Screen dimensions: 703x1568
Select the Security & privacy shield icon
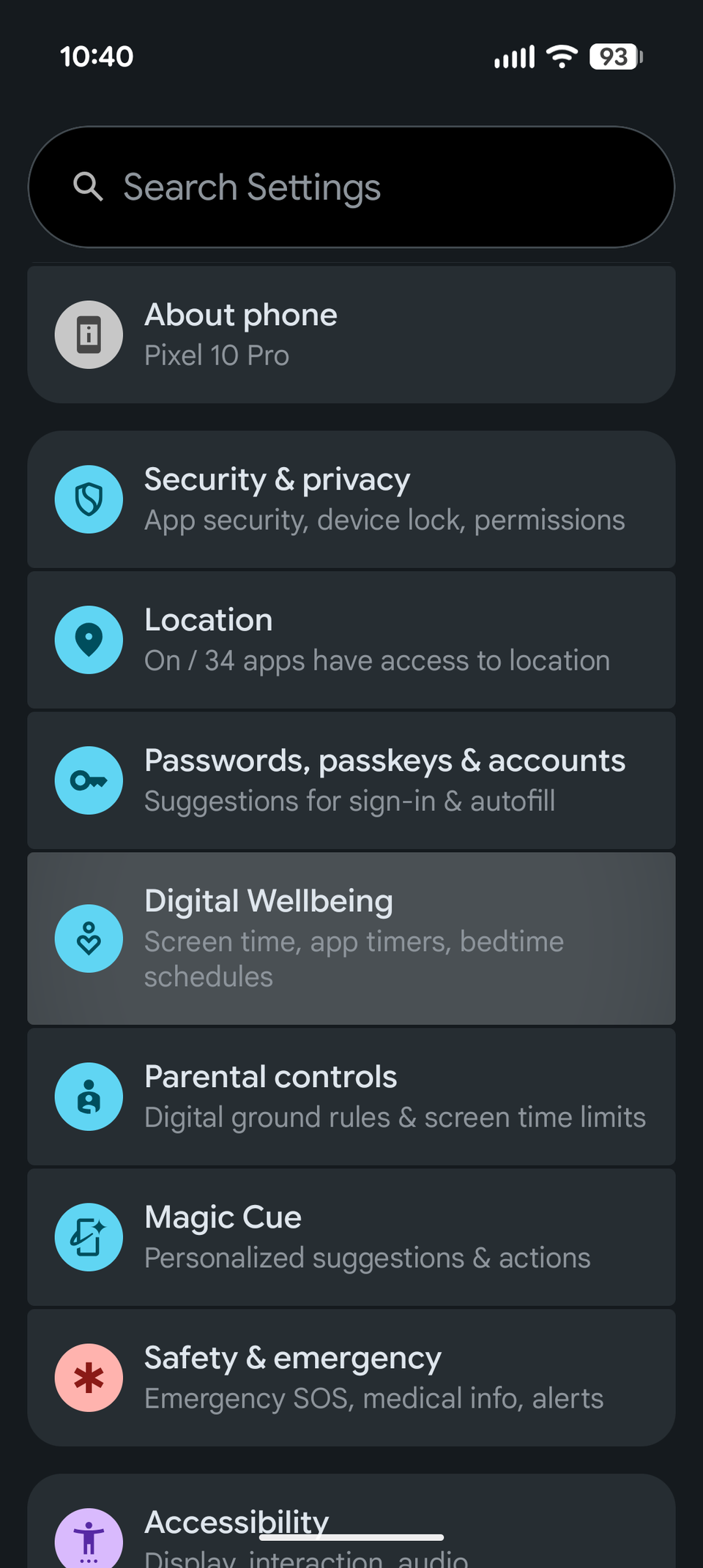coord(89,499)
